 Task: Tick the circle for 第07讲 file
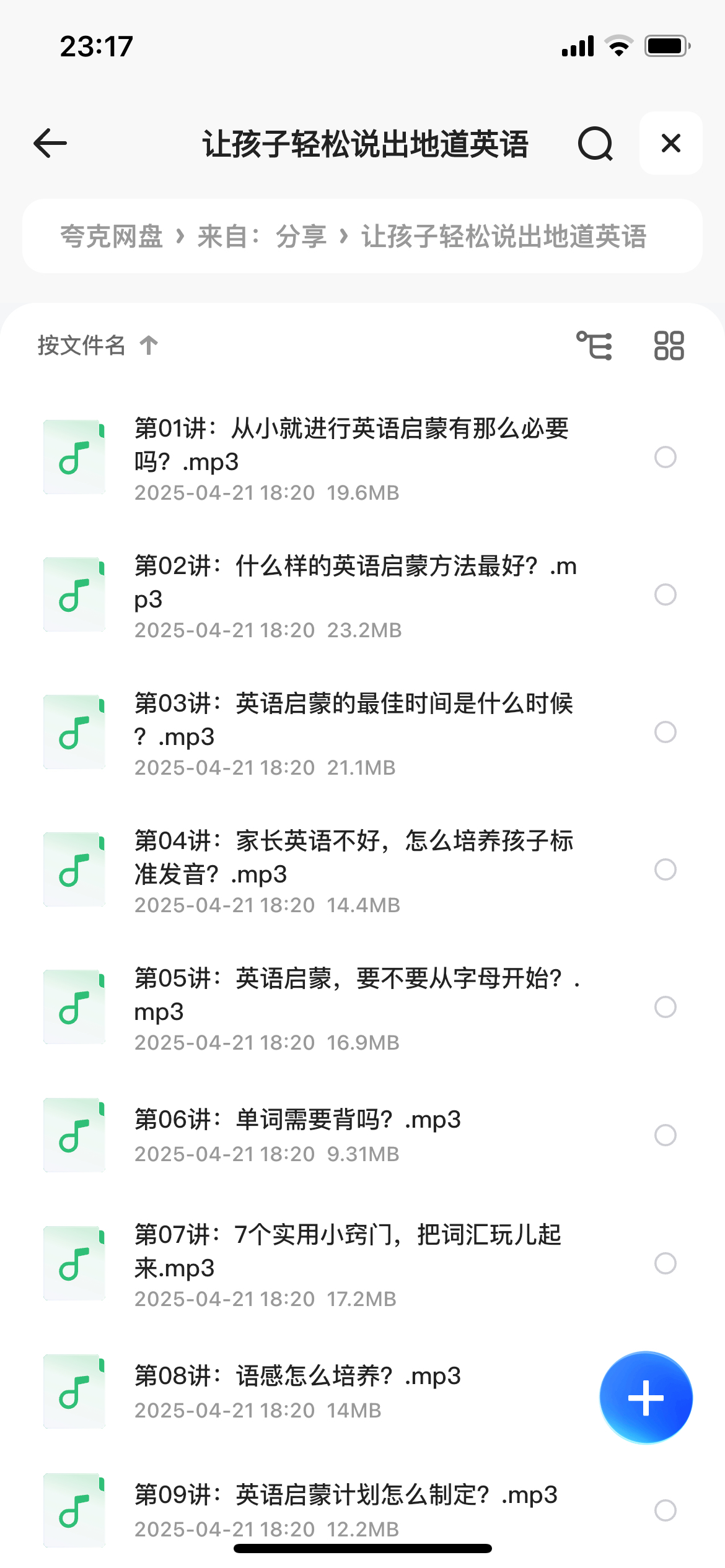point(666,1263)
